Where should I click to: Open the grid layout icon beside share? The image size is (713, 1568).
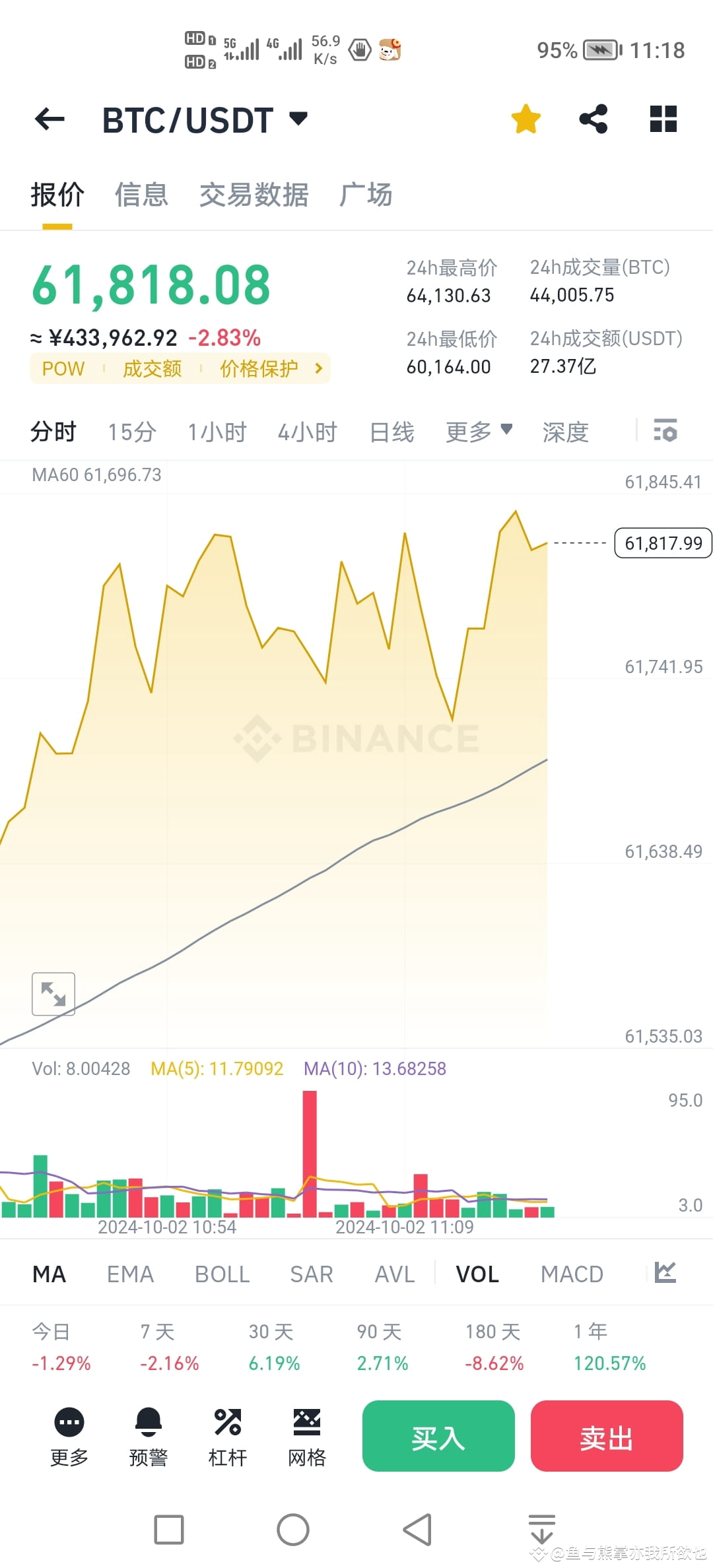[x=662, y=119]
